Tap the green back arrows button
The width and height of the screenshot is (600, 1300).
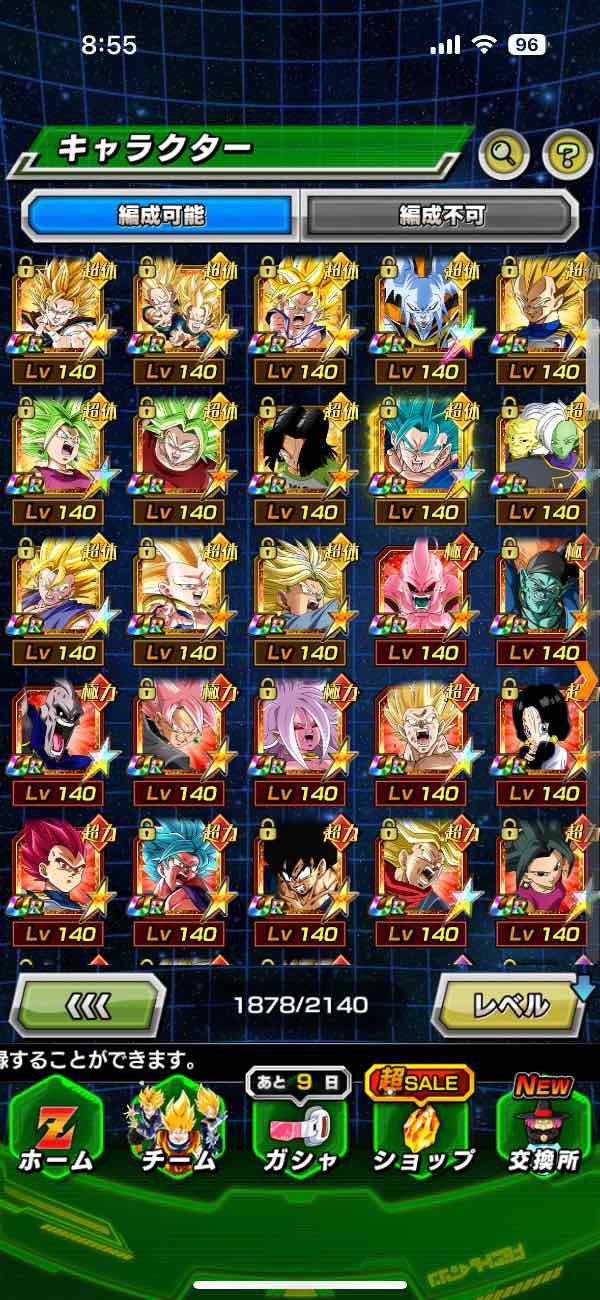tap(88, 1004)
